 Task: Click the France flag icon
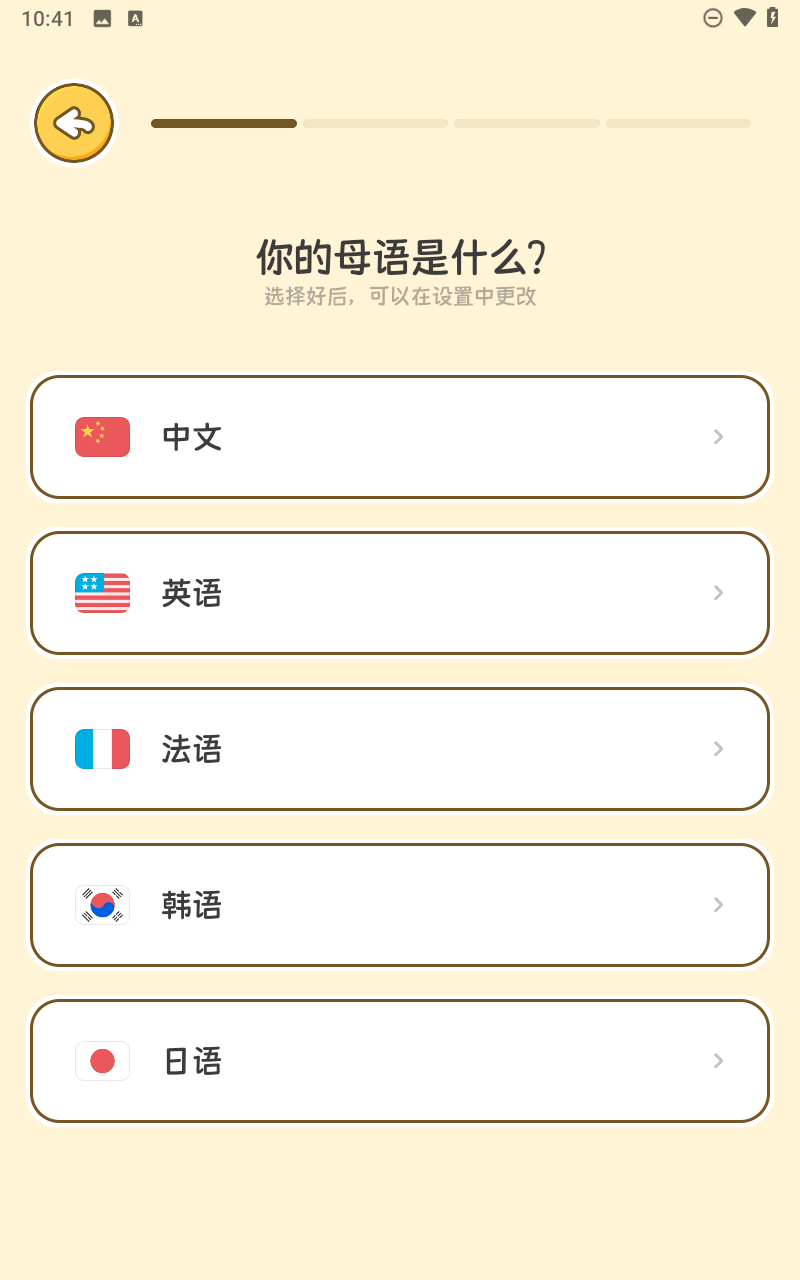pyautogui.click(x=102, y=749)
